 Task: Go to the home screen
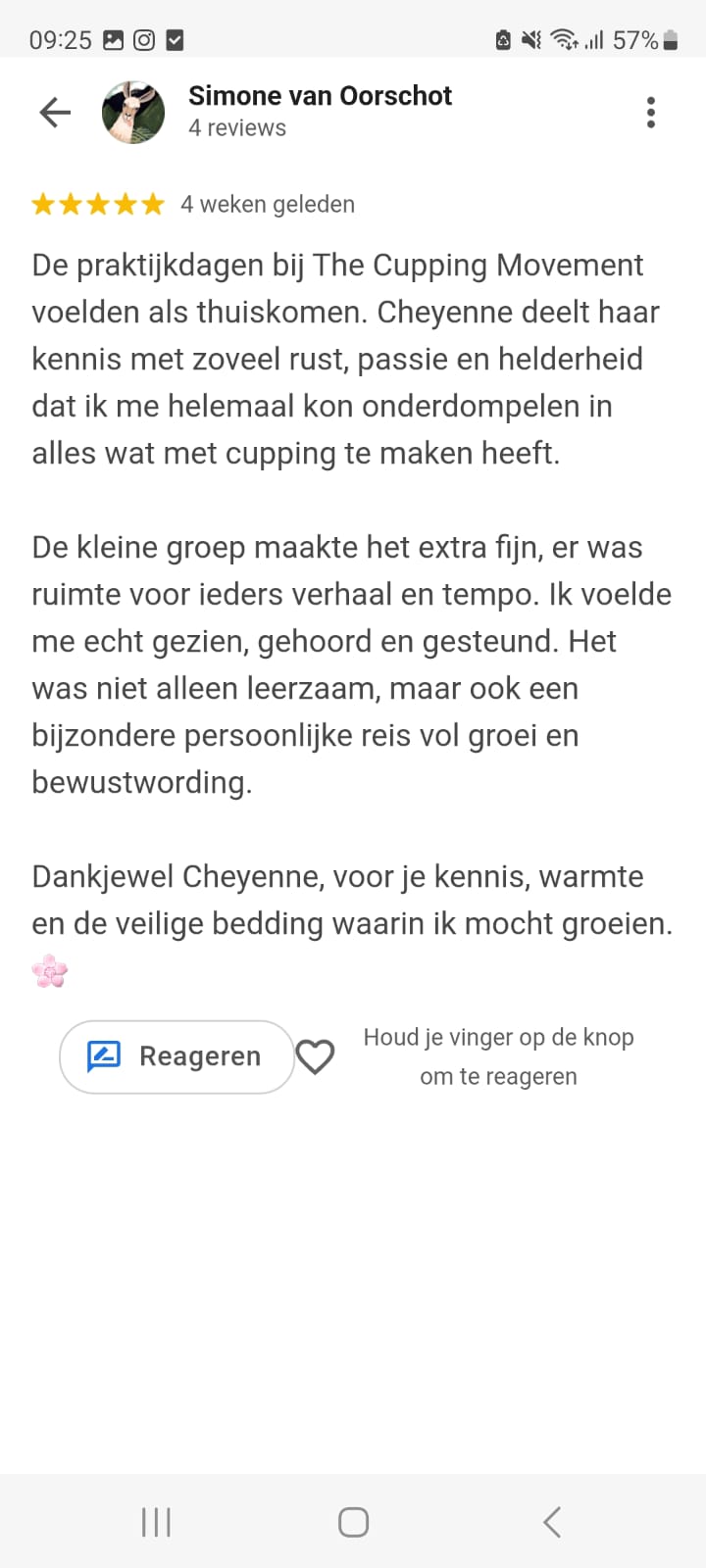(353, 1522)
